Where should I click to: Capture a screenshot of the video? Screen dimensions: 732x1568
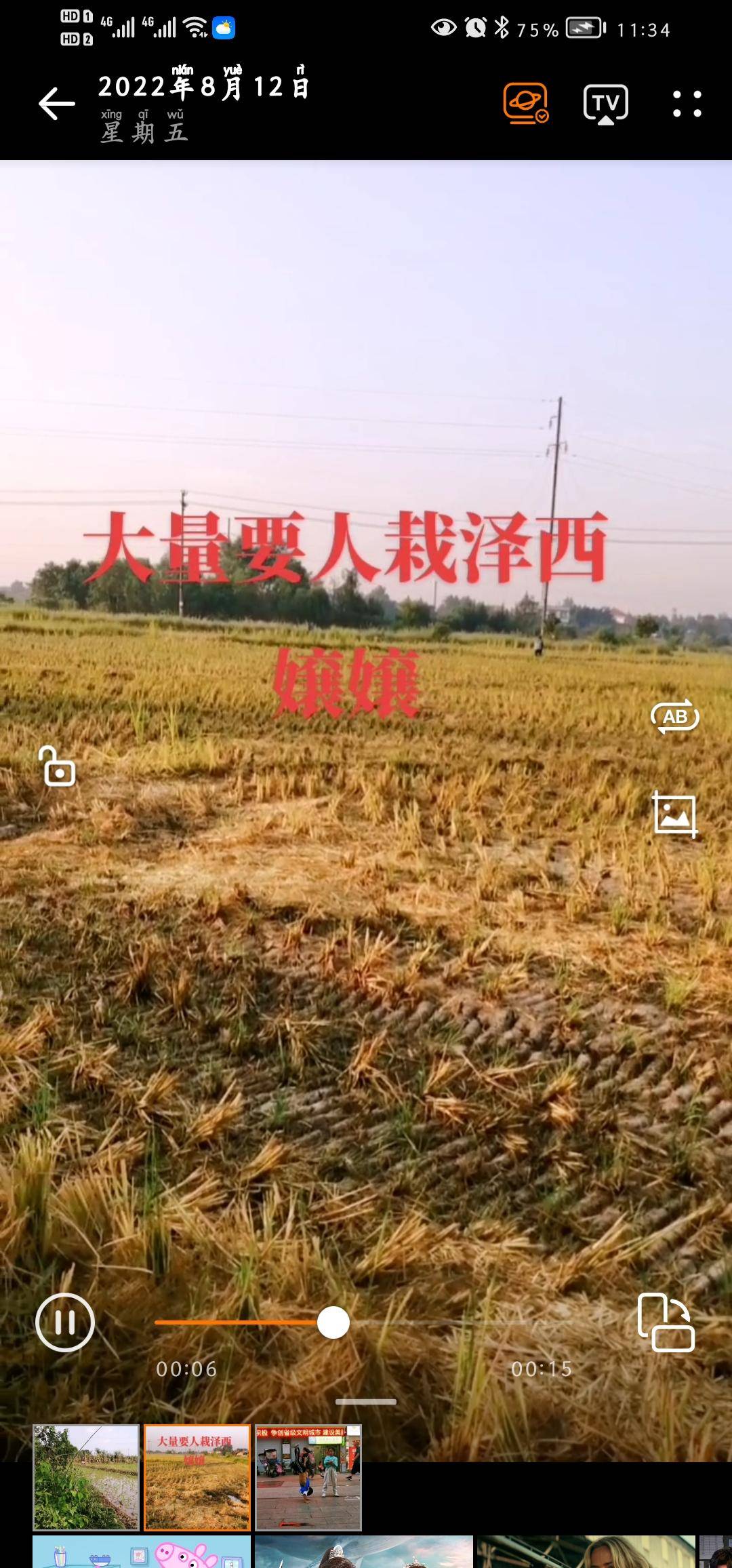tap(674, 814)
